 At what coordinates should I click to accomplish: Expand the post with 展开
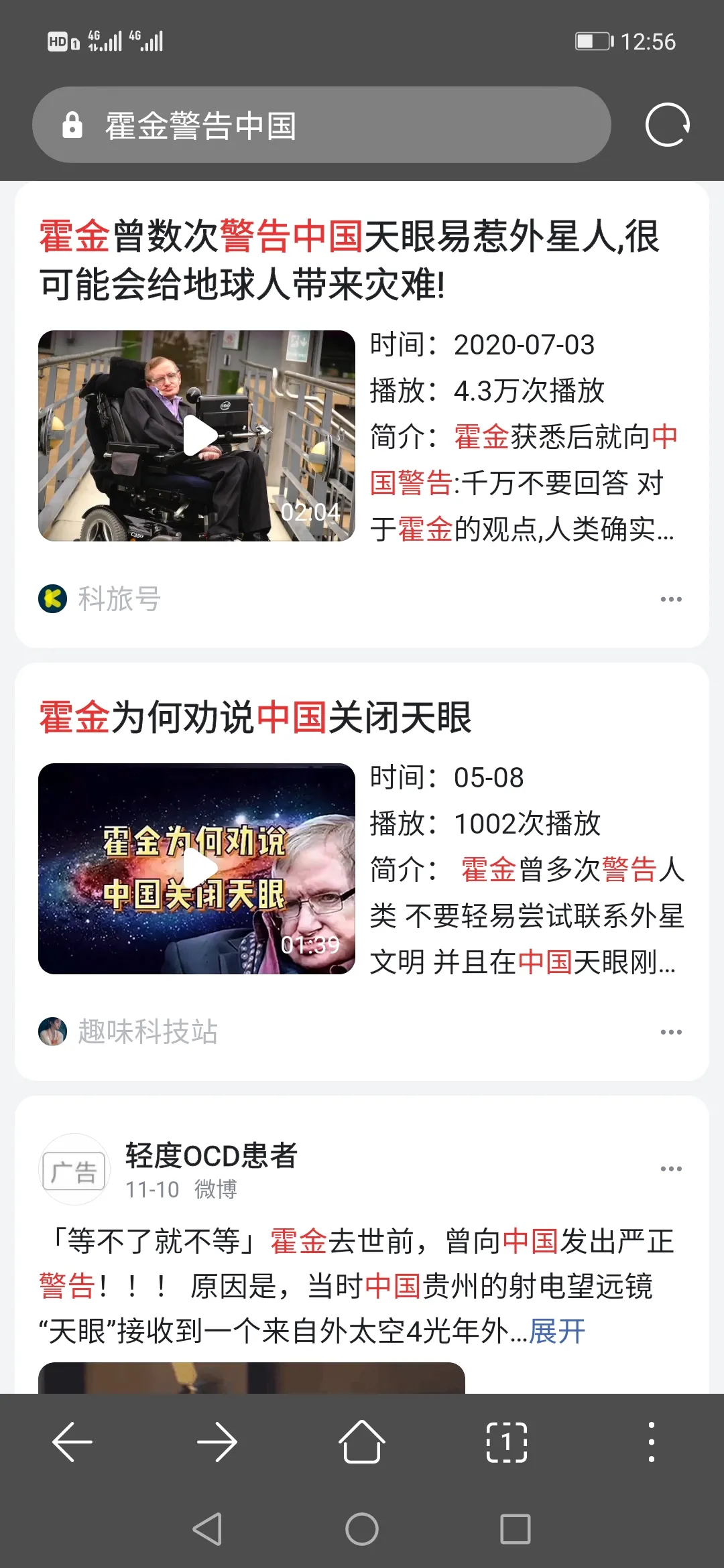[557, 1331]
